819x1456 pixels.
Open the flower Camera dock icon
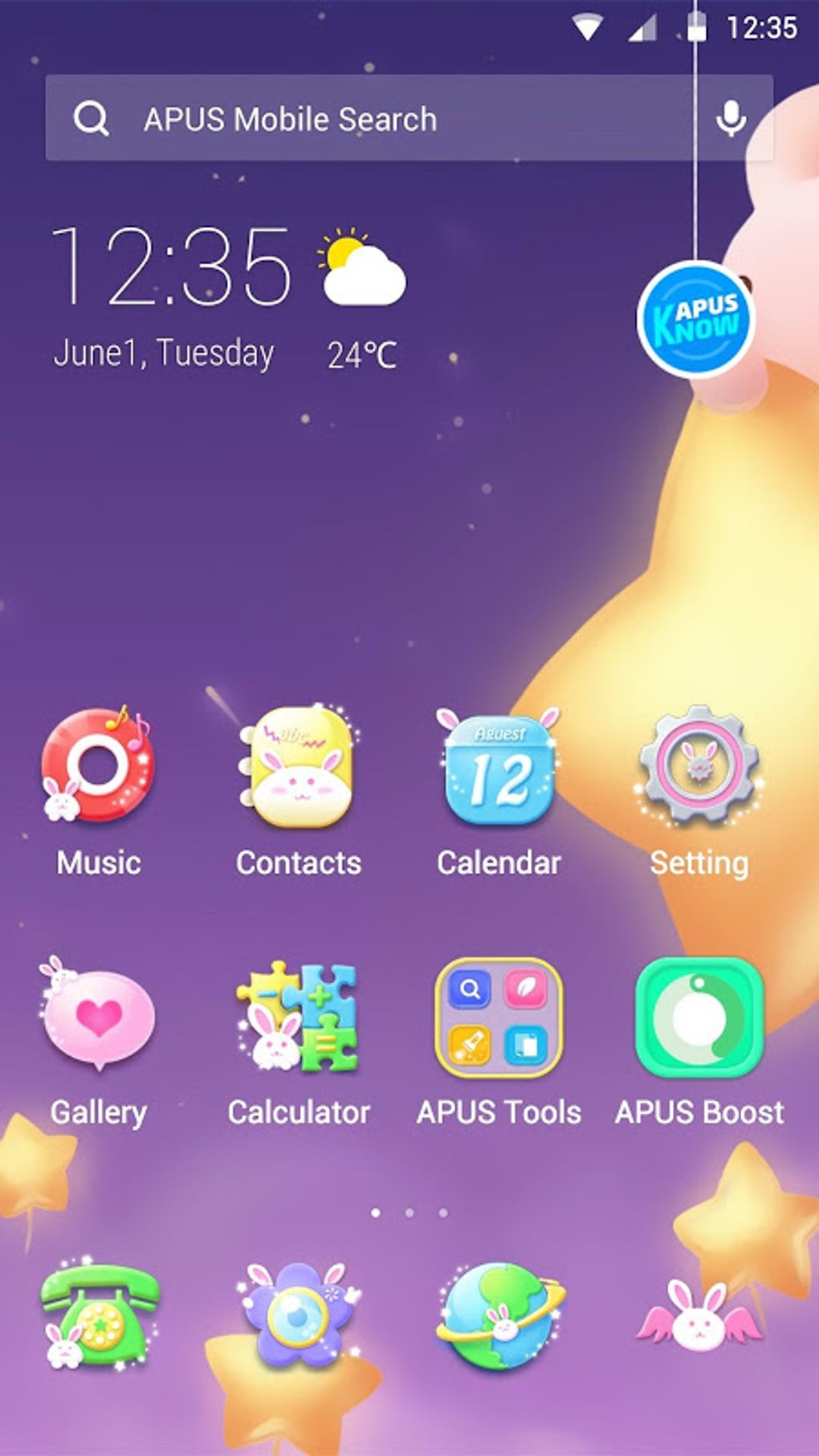(x=299, y=1317)
